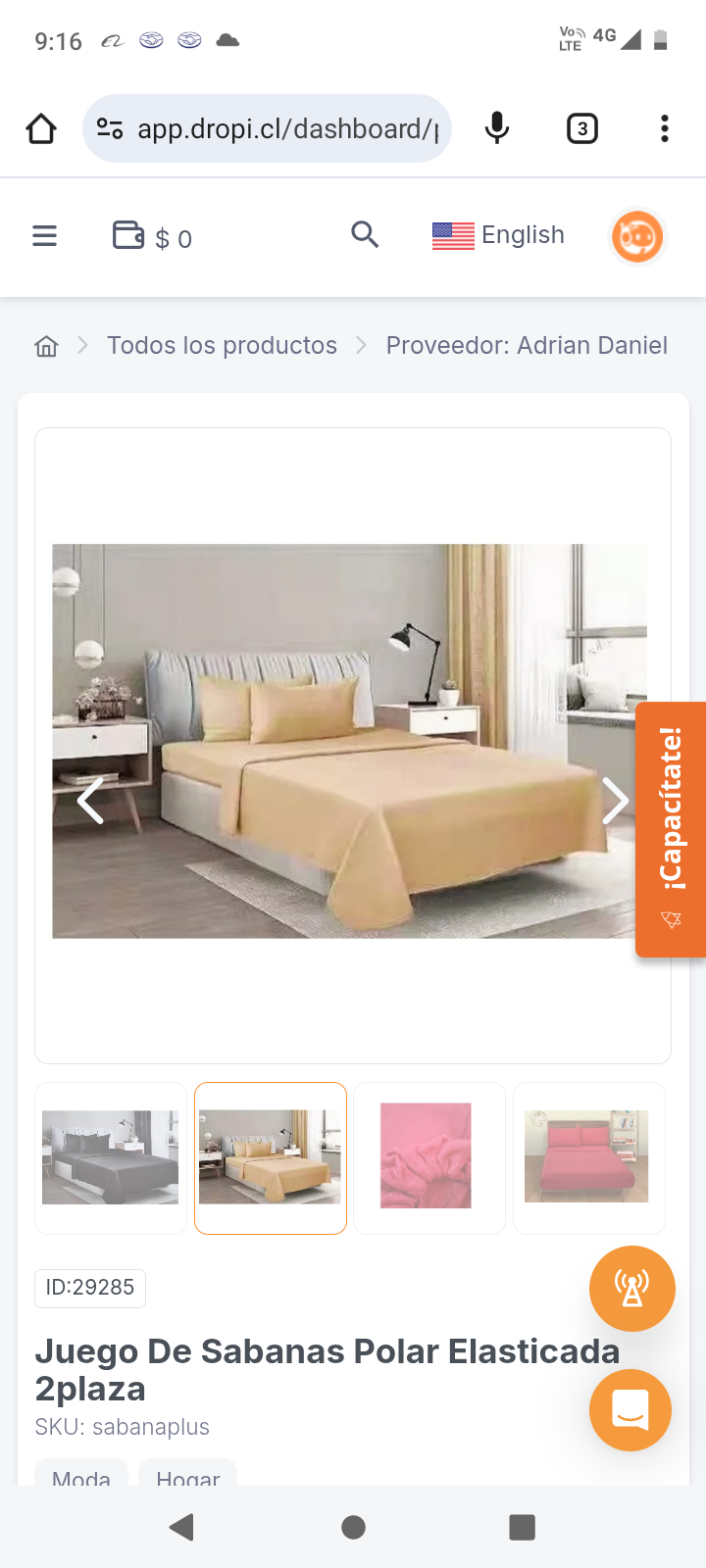Tap the orange broadcast antenna button
The image size is (706, 1568).
[632, 1289]
